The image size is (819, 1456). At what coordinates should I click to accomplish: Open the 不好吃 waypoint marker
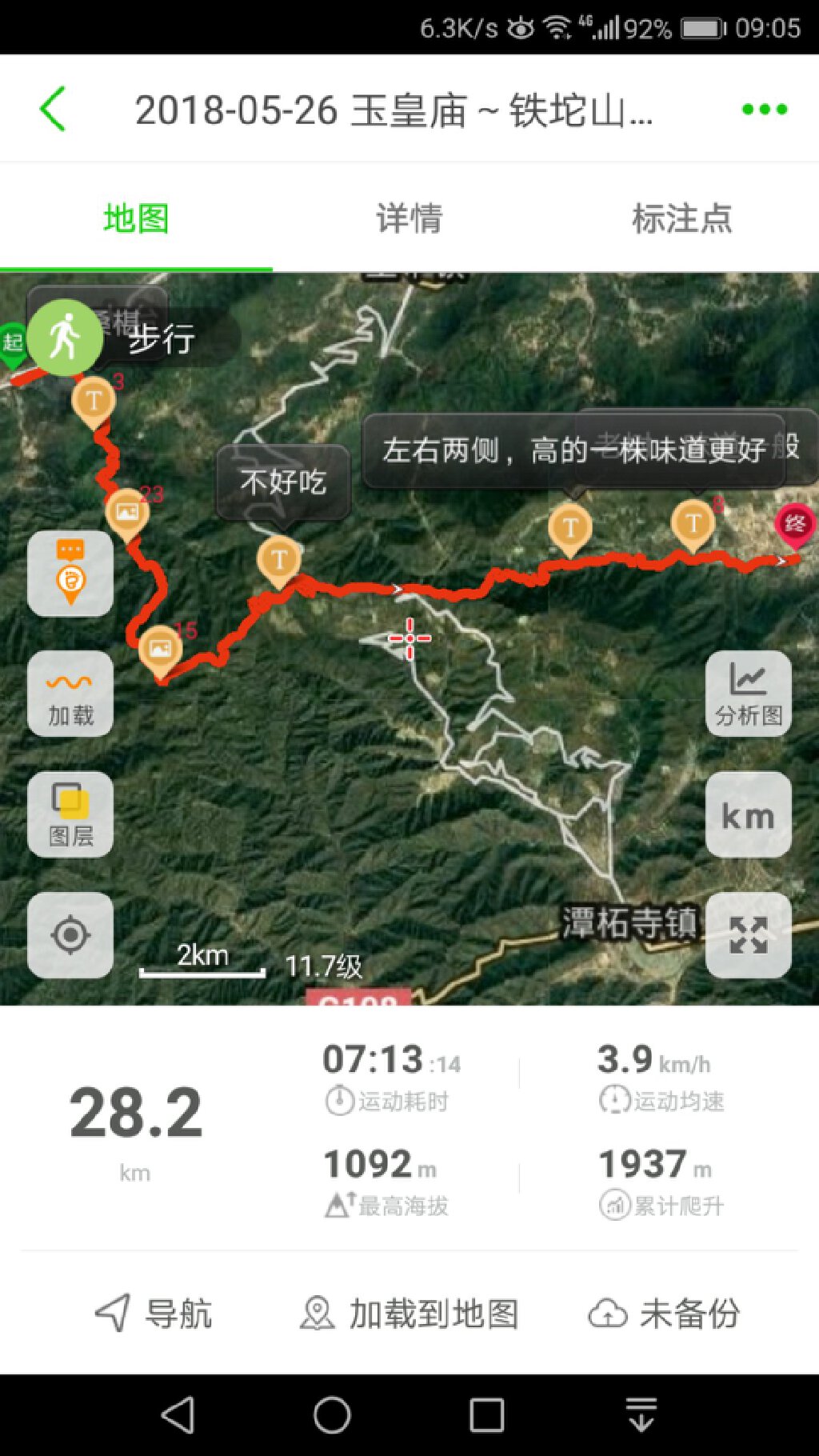279,559
